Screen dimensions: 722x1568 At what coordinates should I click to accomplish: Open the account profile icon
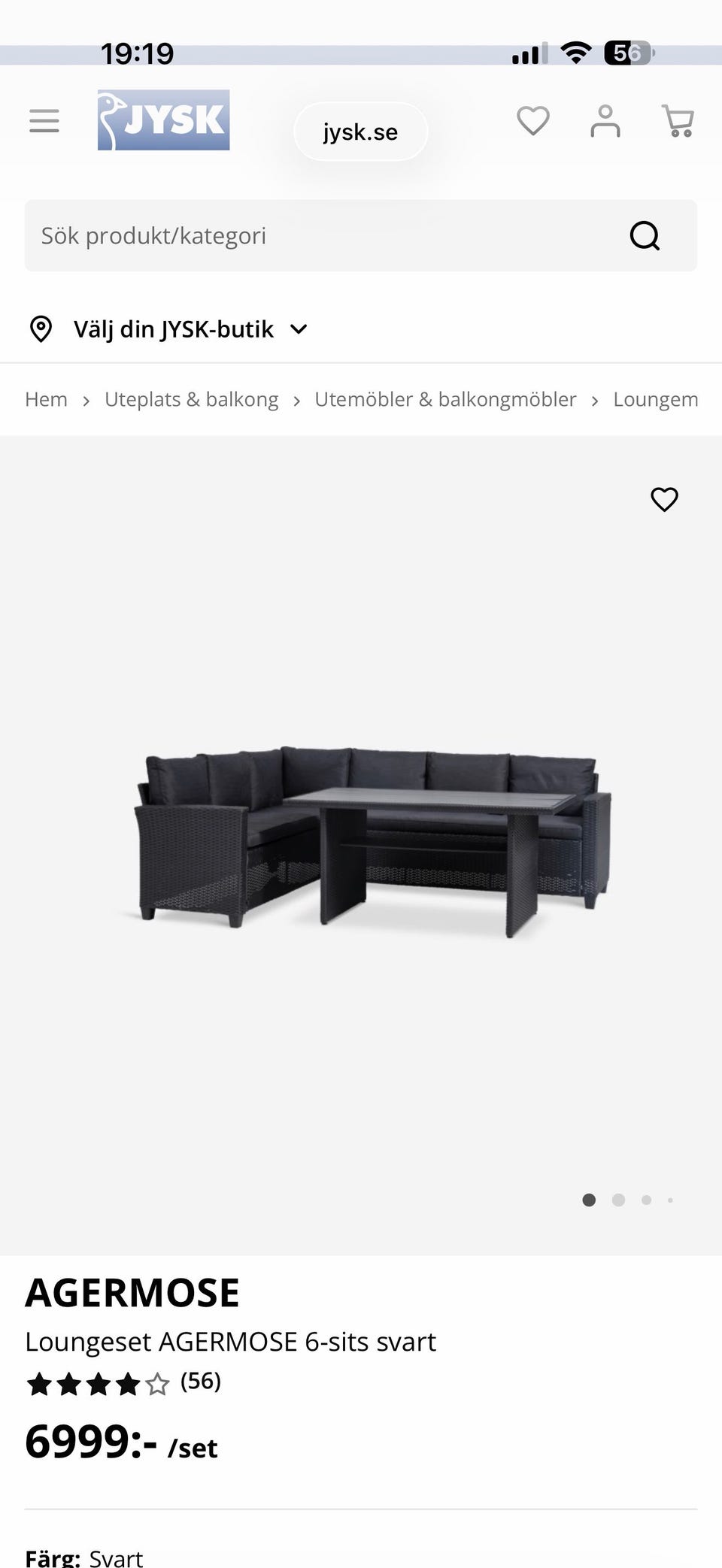point(605,121)
